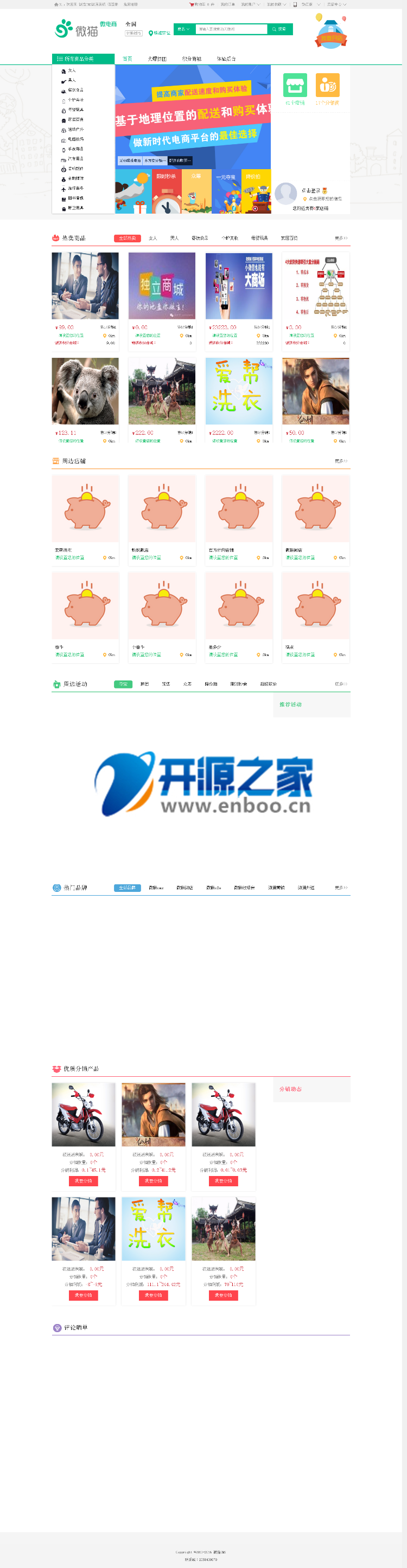The image size is (407, 1568).
Task: Select the 女人 category in the sidebar
Action: [x=71, y=70]
